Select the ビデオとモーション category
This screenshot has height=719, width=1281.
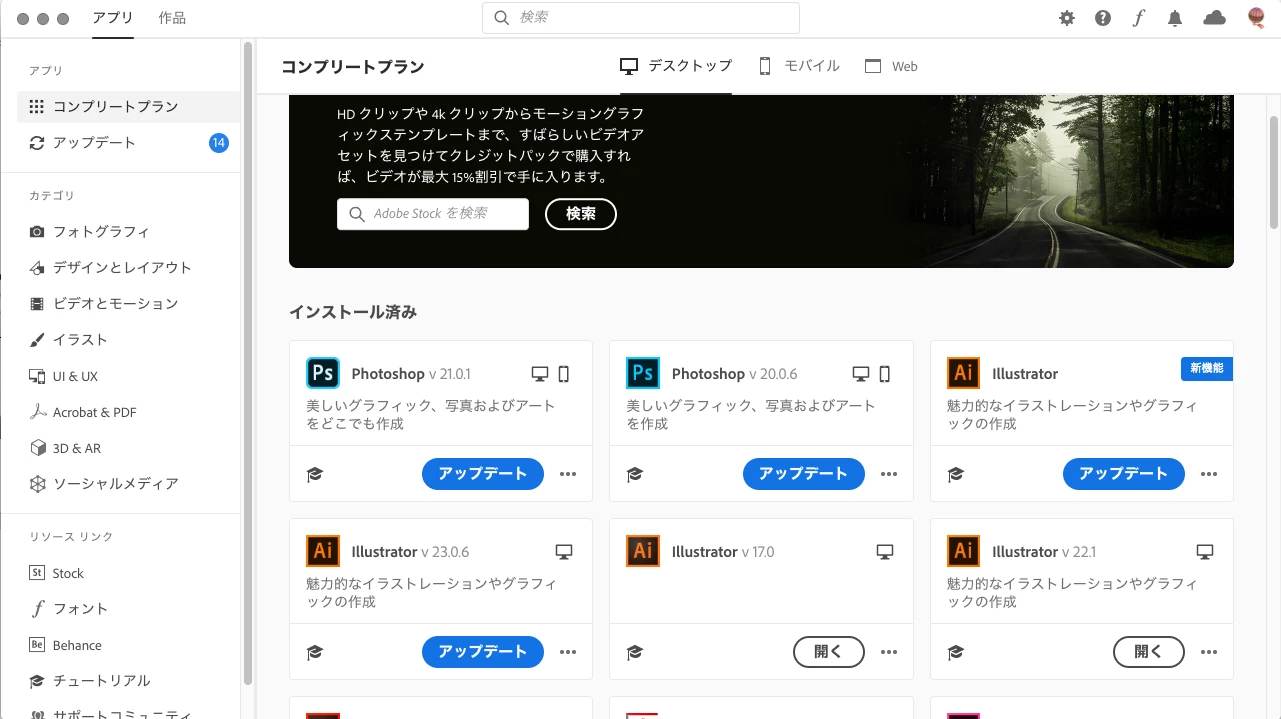115,304
